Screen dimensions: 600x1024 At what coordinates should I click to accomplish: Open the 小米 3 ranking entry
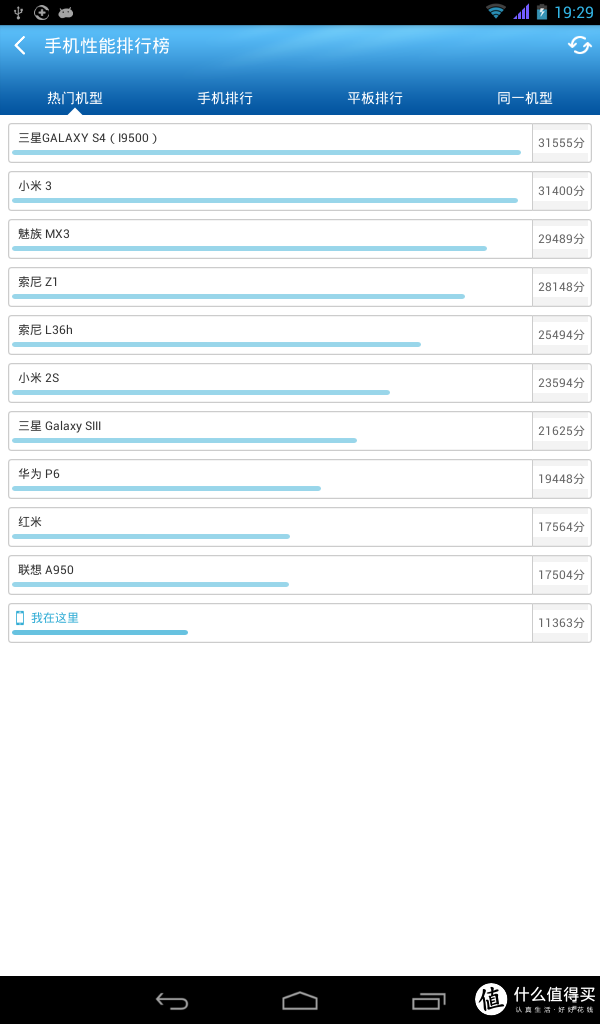[300, 191]
